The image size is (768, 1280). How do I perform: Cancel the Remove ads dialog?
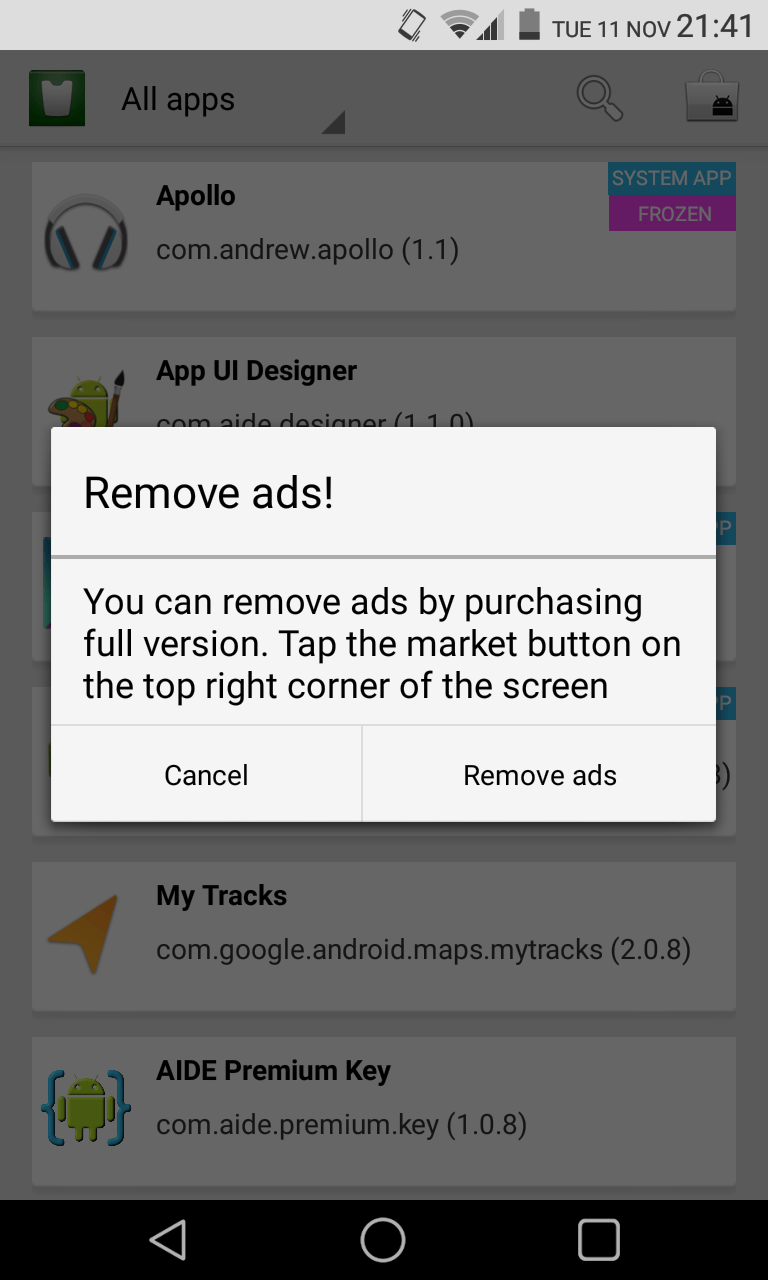click(x=206, y=775)
